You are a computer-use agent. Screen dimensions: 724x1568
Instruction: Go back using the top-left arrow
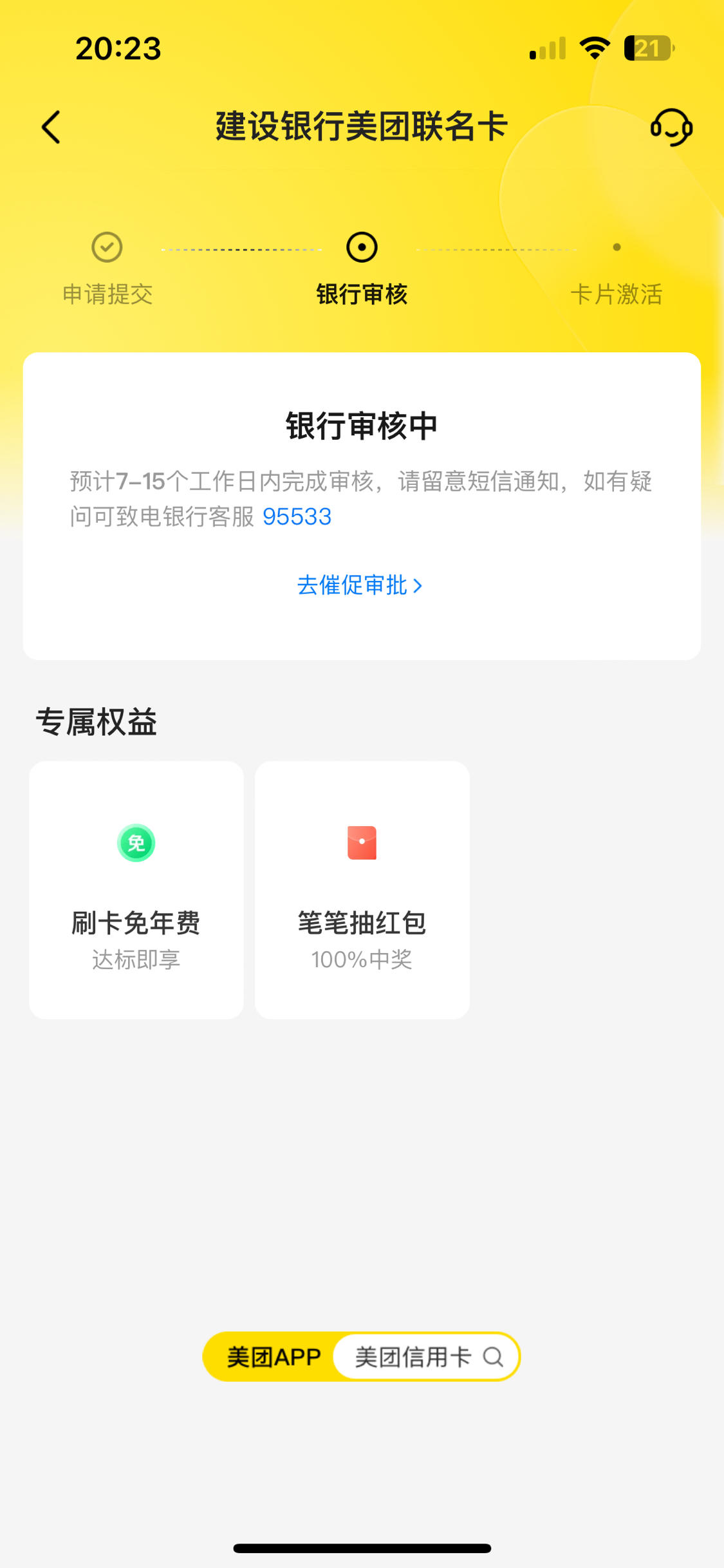pyautogui.click(x=51, y=127)
